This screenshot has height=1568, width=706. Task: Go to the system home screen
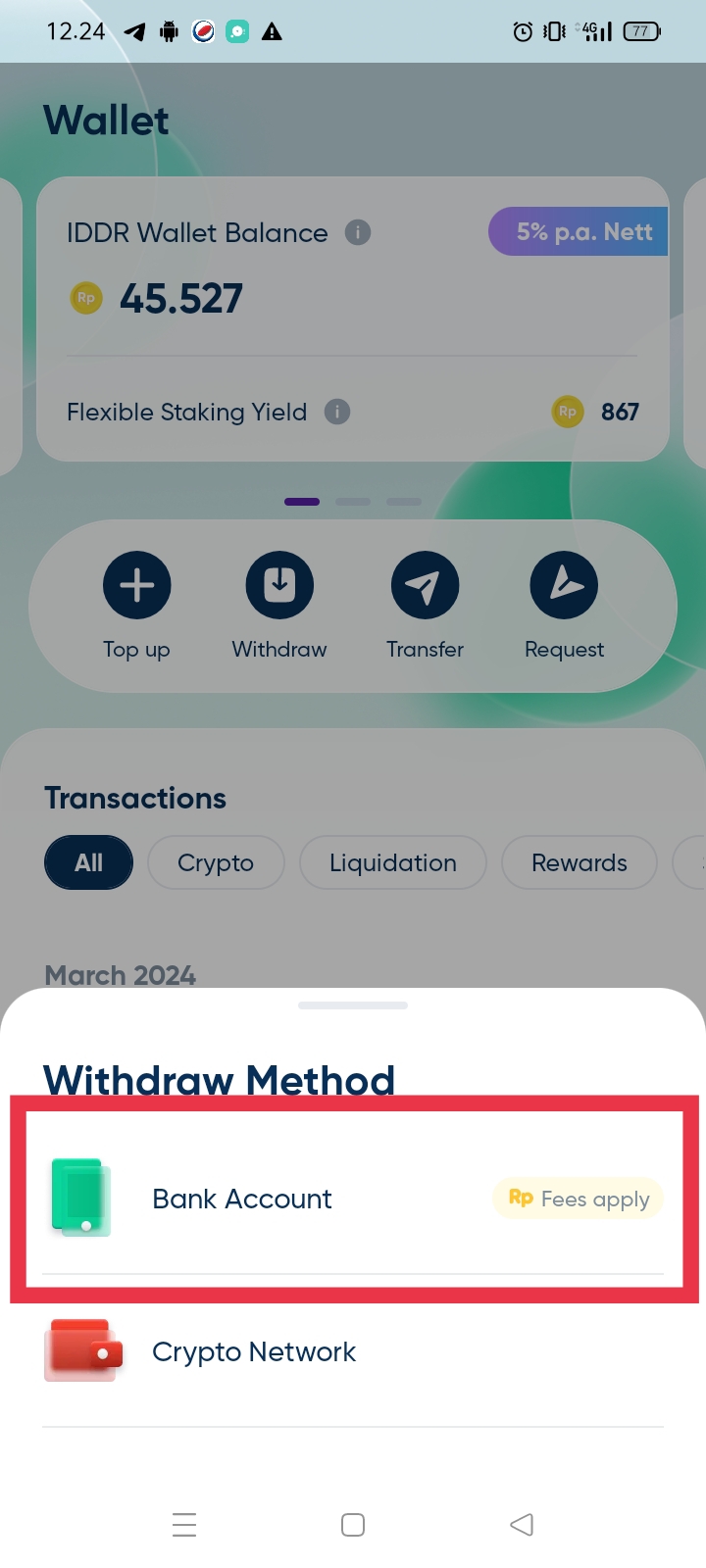coord(353,1525)
